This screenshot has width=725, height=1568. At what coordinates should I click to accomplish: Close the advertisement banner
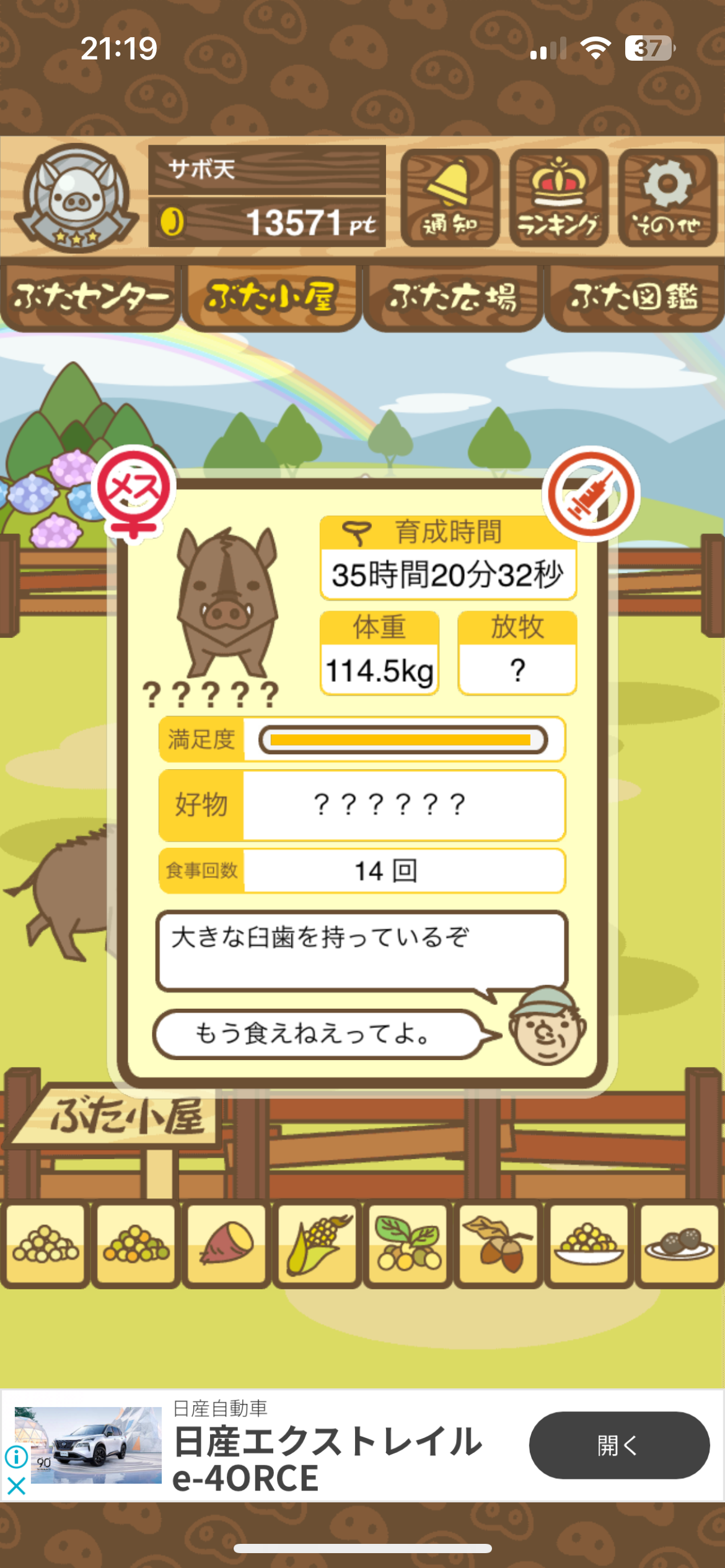(16, 1486)
